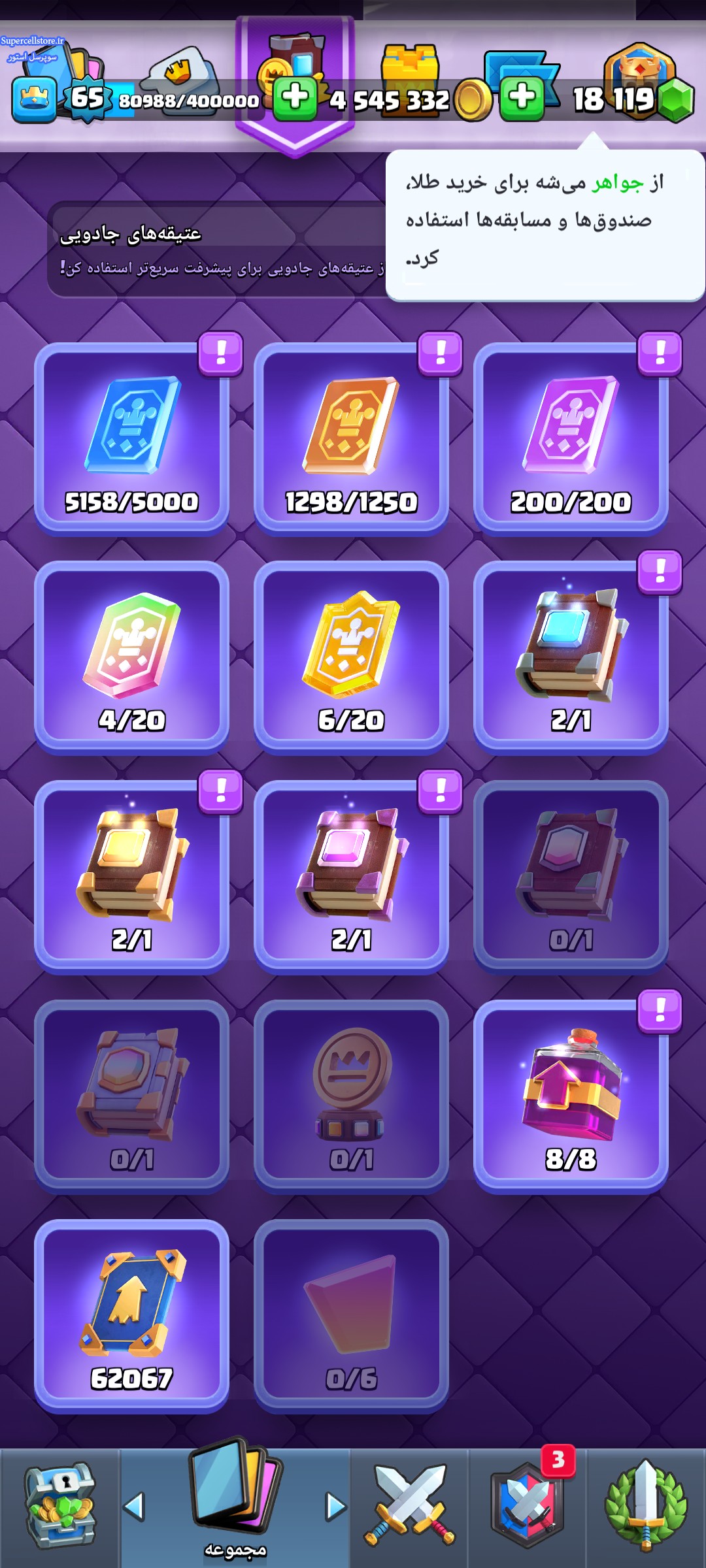
Task: Open the orange wild card showing 1298/1250
Action: click(351, 438)
